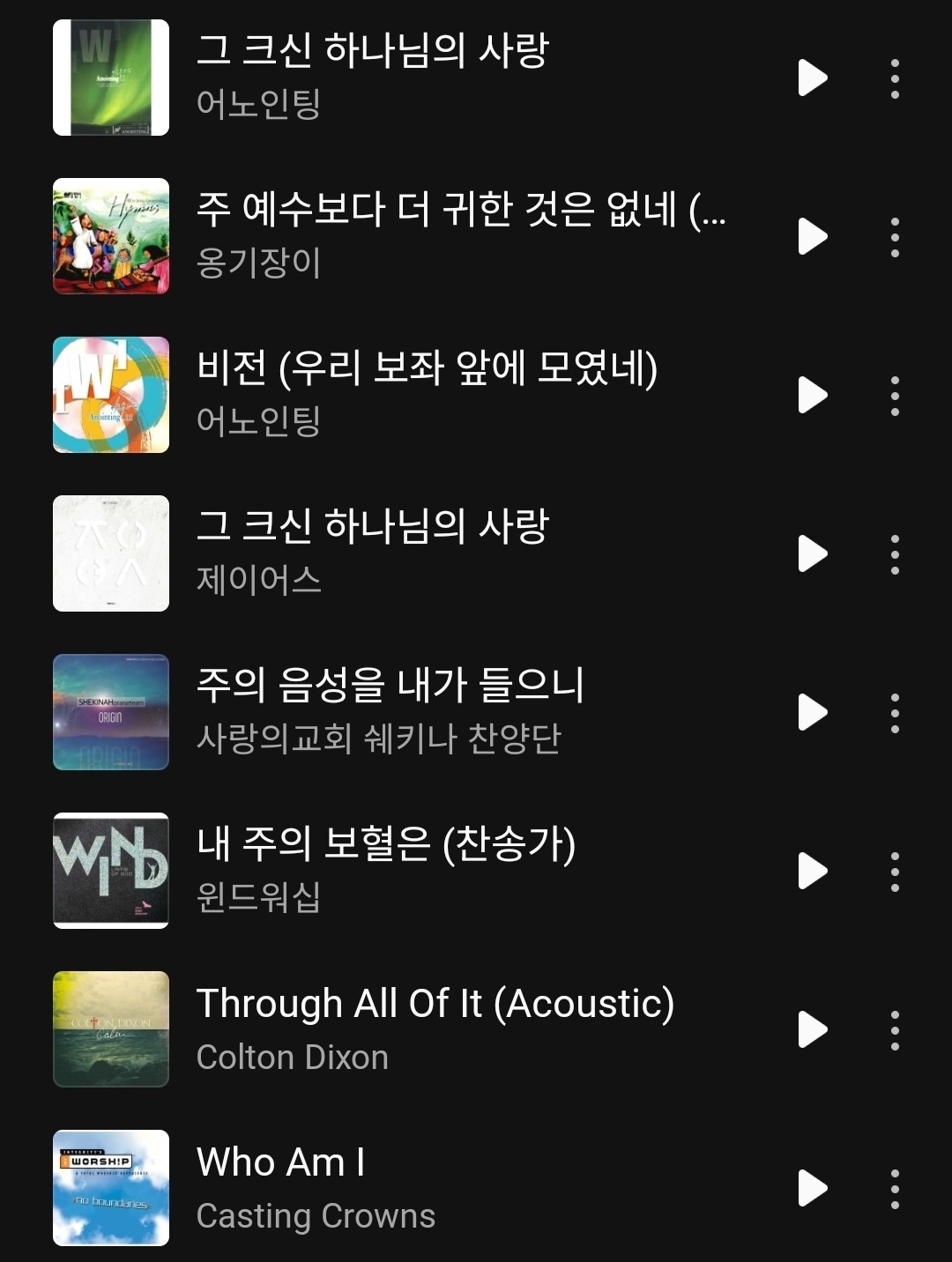
Task: Open more options for 제이어스's song
Action: click(x=895, y=554)
